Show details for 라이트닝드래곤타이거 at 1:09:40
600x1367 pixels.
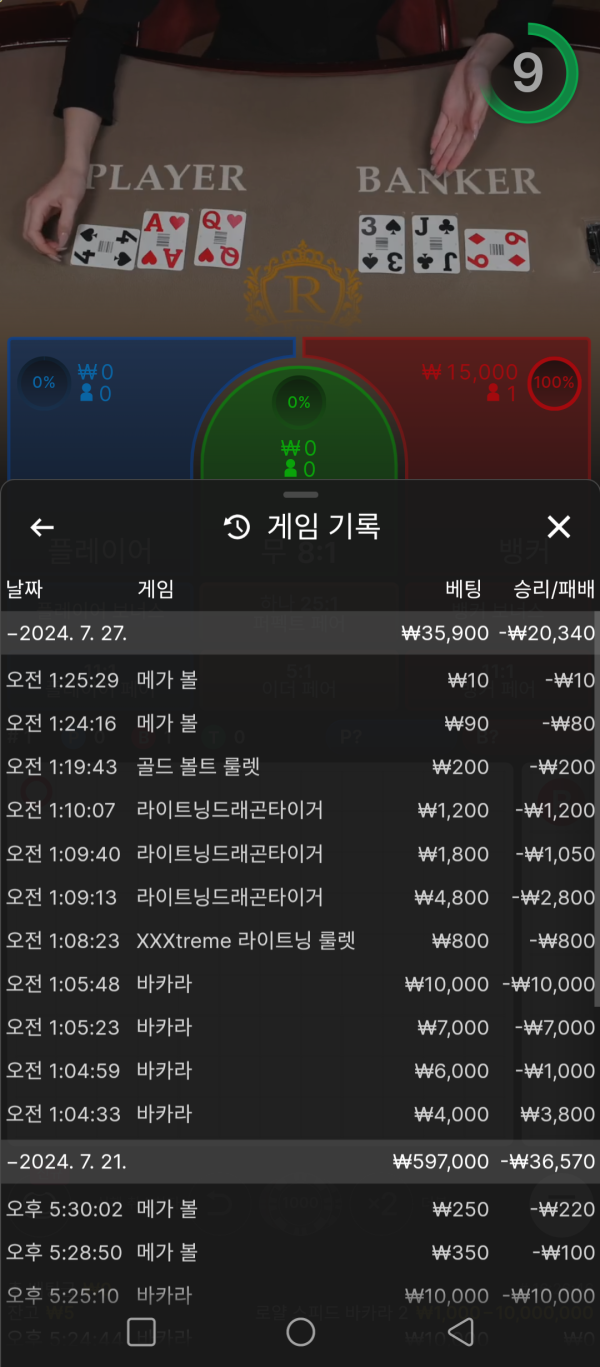(298, 854)
